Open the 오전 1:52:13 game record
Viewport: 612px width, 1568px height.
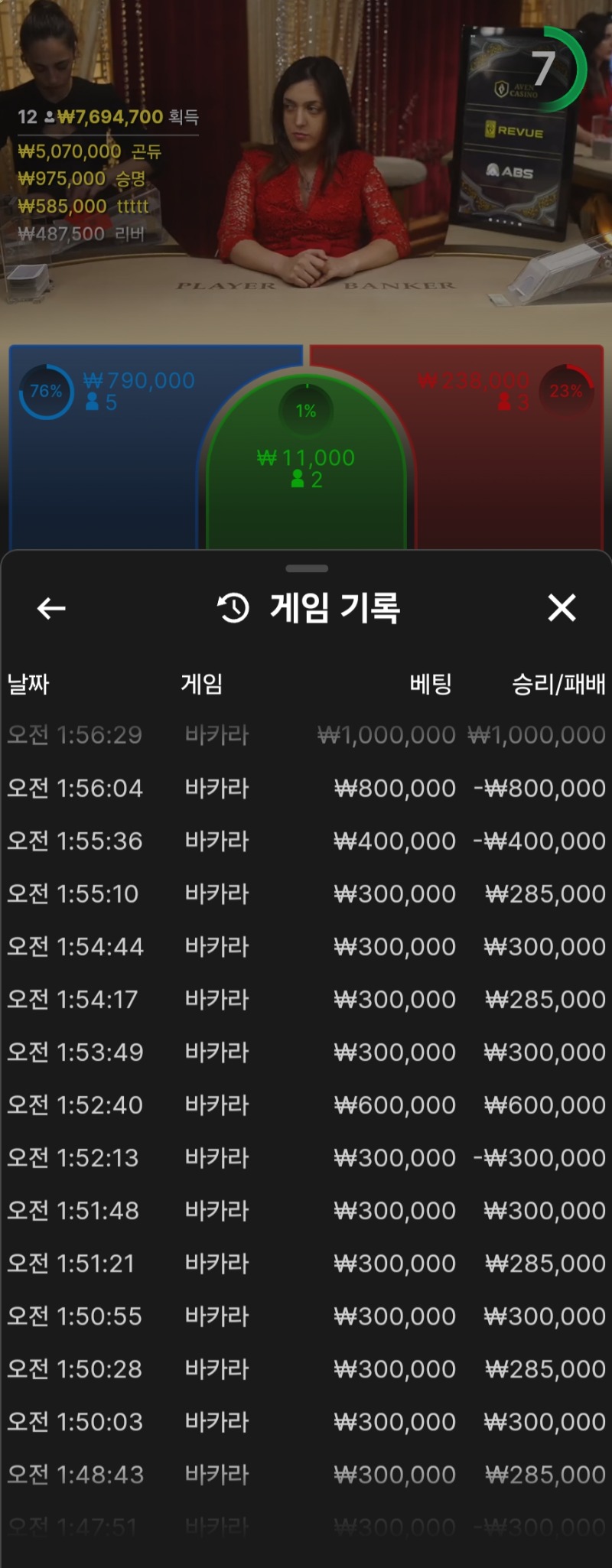coord(306,1157)
